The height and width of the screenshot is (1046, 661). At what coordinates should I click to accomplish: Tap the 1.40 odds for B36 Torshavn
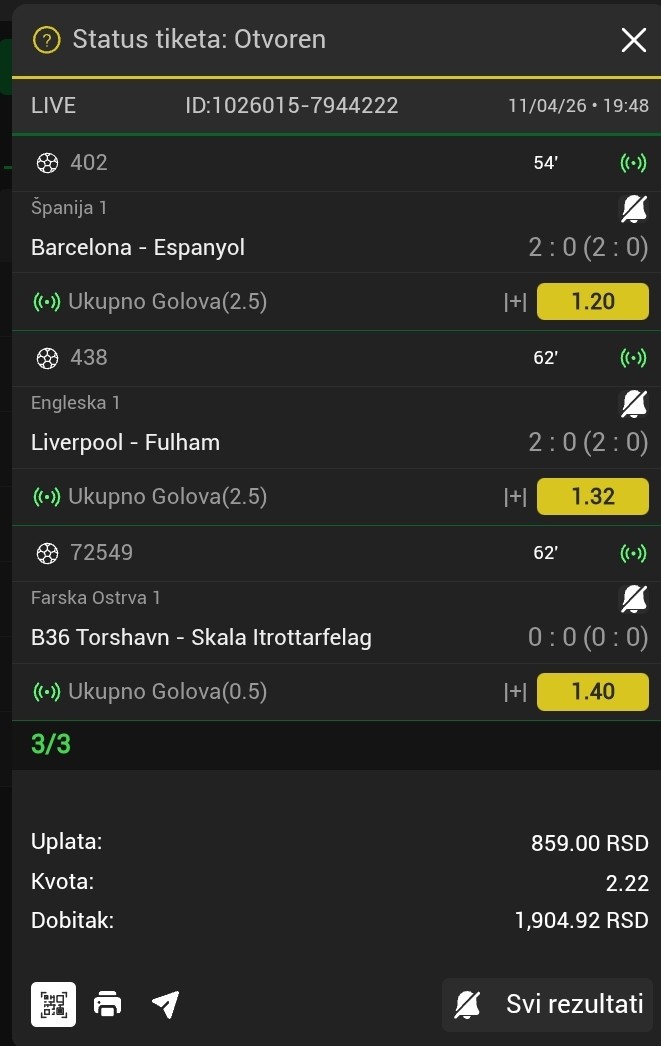click(x=592, y=691)
